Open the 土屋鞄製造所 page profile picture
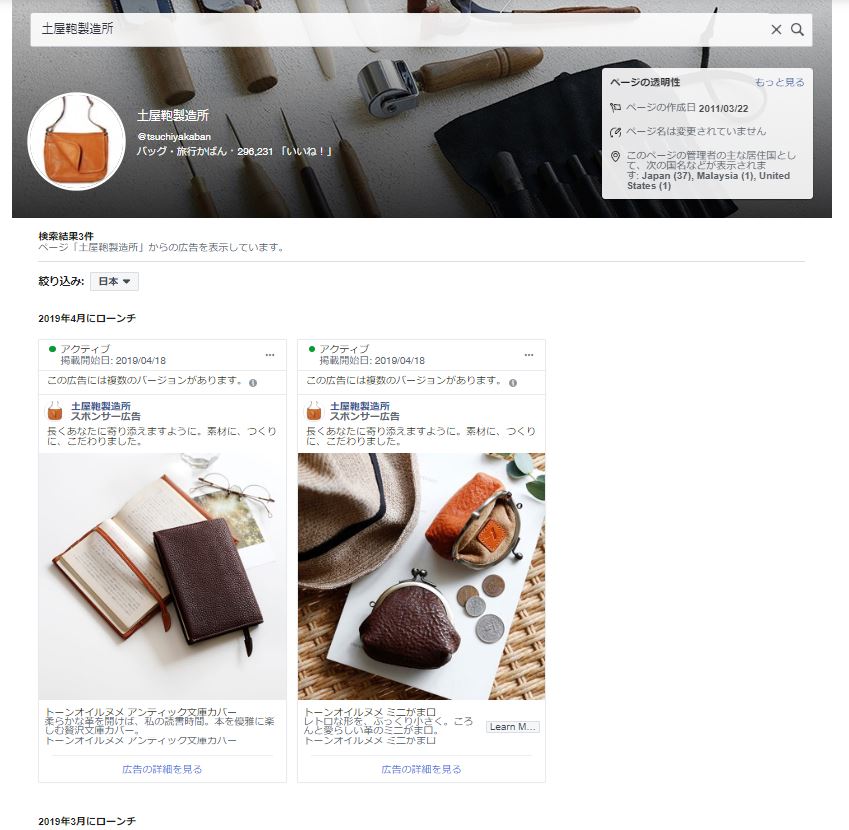The width and height of the screenshot is (849, 830). pos(76,141)
